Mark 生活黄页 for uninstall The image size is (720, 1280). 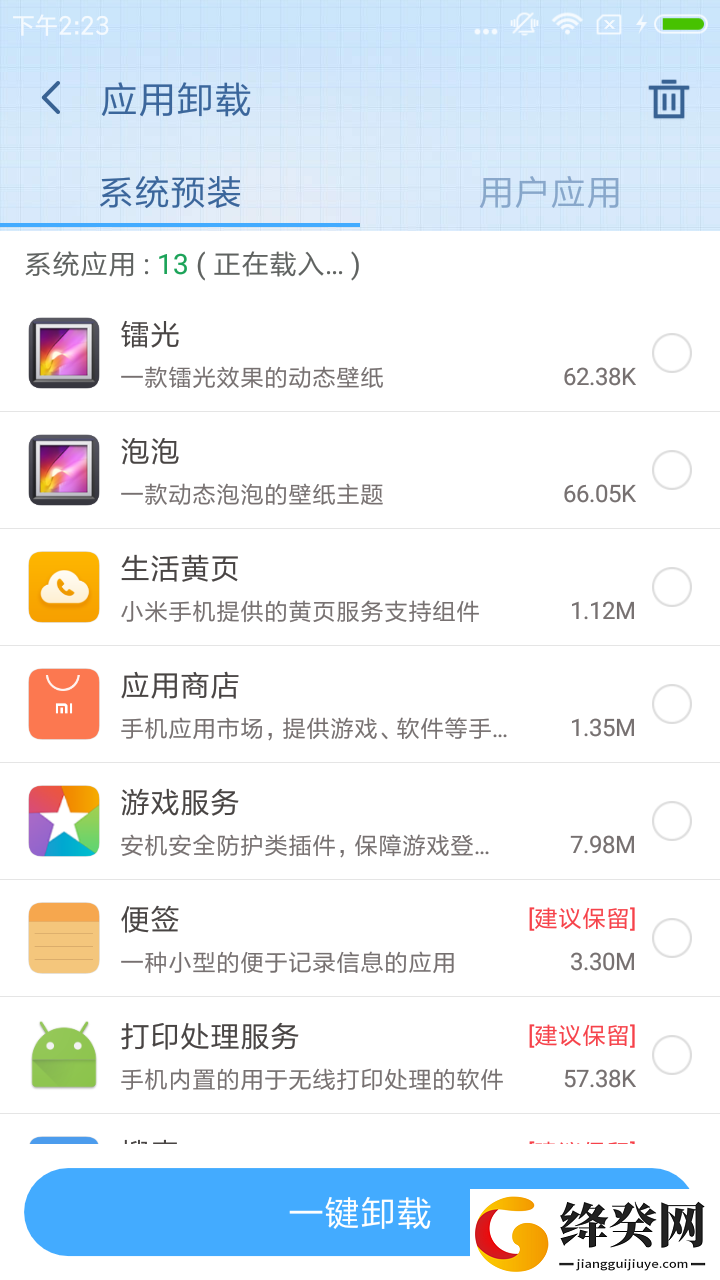(x=672, y=587)
